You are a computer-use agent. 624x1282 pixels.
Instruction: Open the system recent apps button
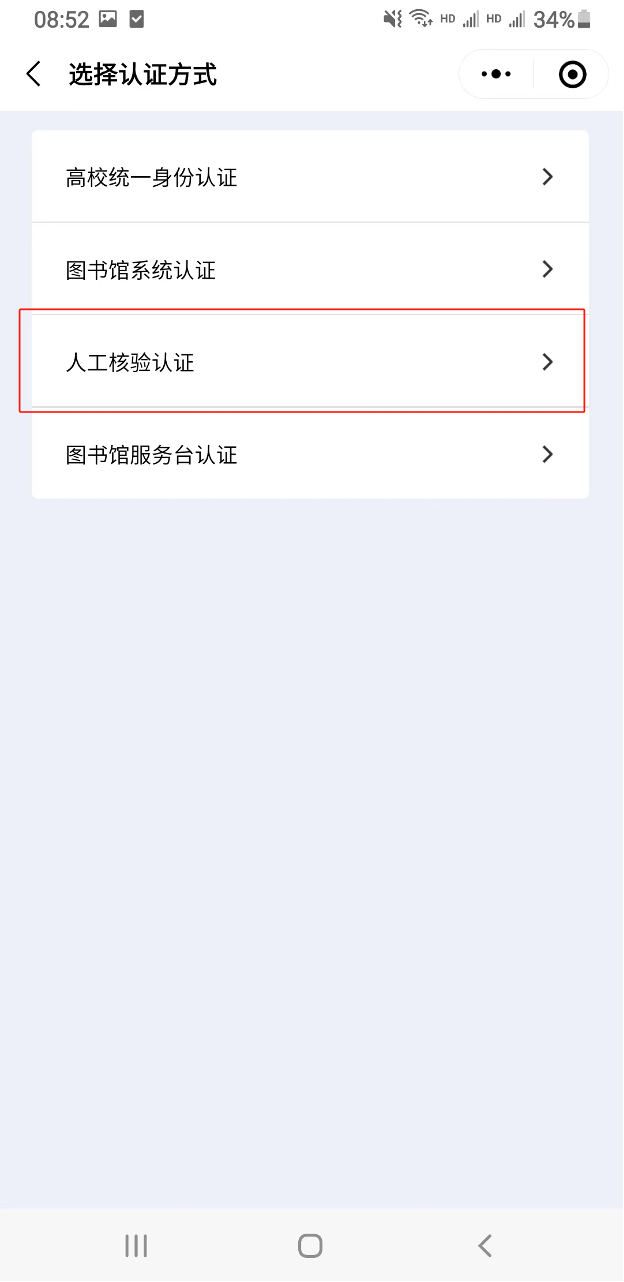[136, 1245]
